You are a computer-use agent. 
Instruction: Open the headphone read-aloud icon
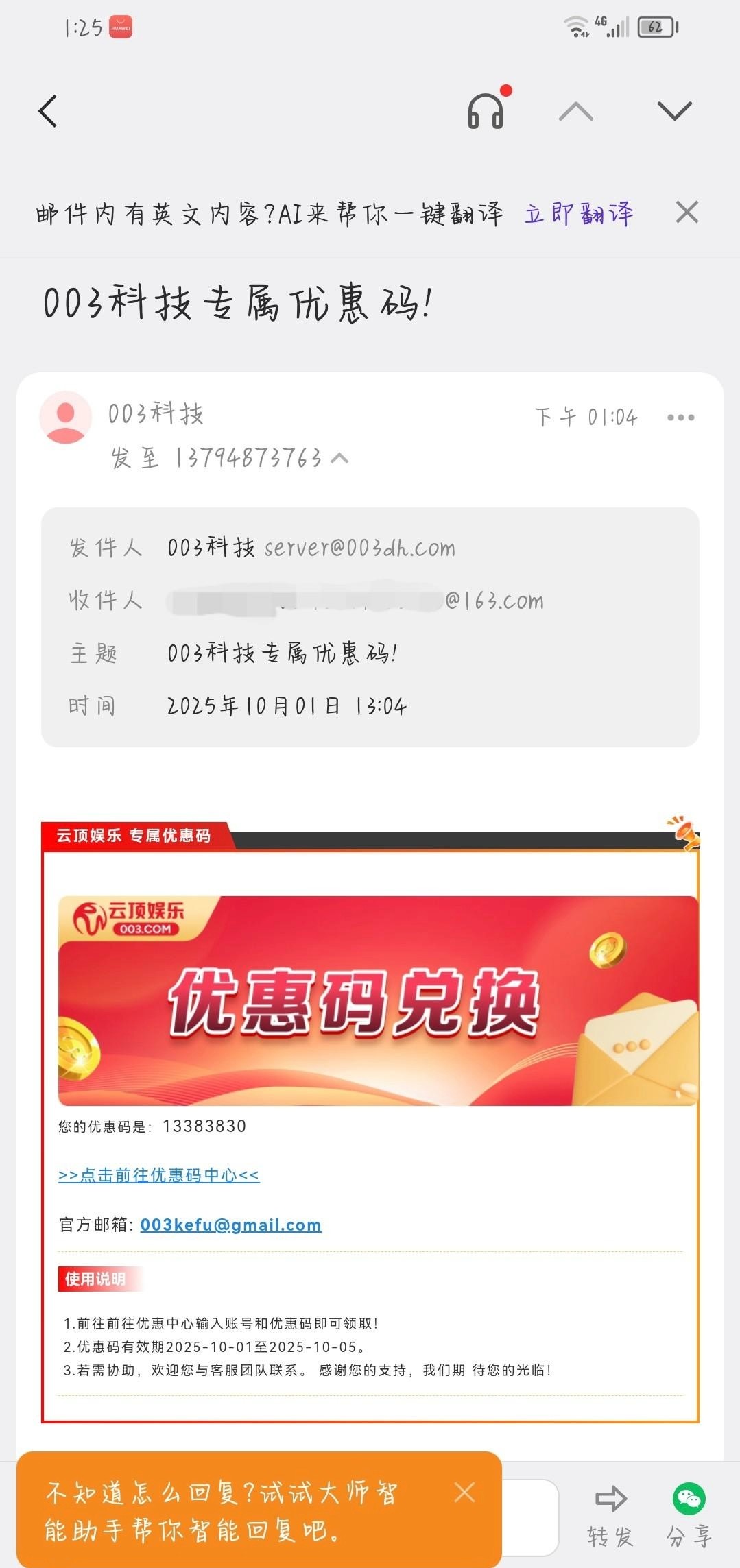[486, 110]
